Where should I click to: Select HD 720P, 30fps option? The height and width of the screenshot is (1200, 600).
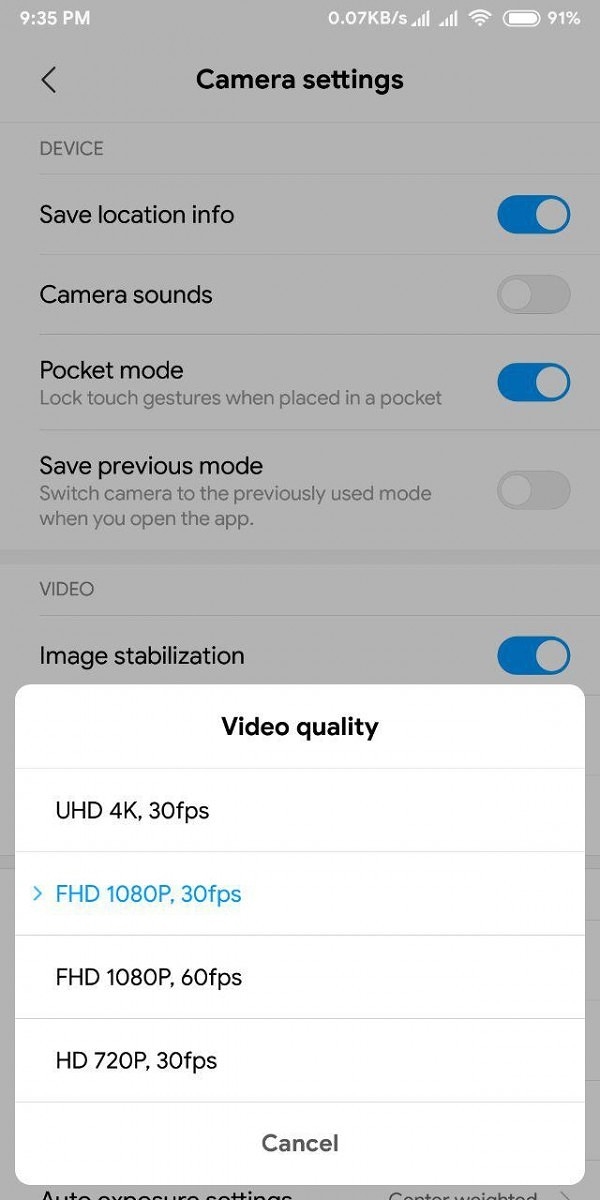click(300, 1060)
